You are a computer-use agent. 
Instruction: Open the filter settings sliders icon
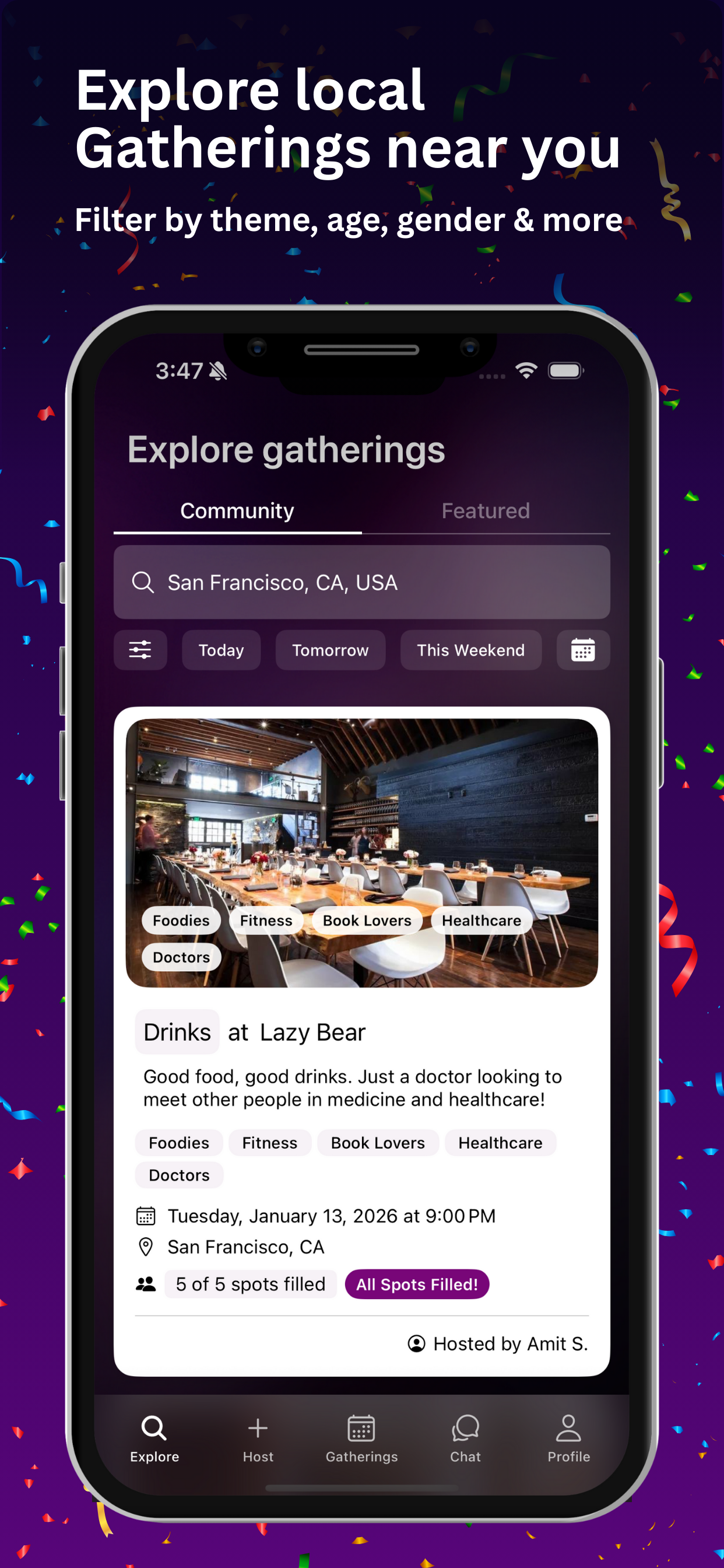[x=140, y=649]
